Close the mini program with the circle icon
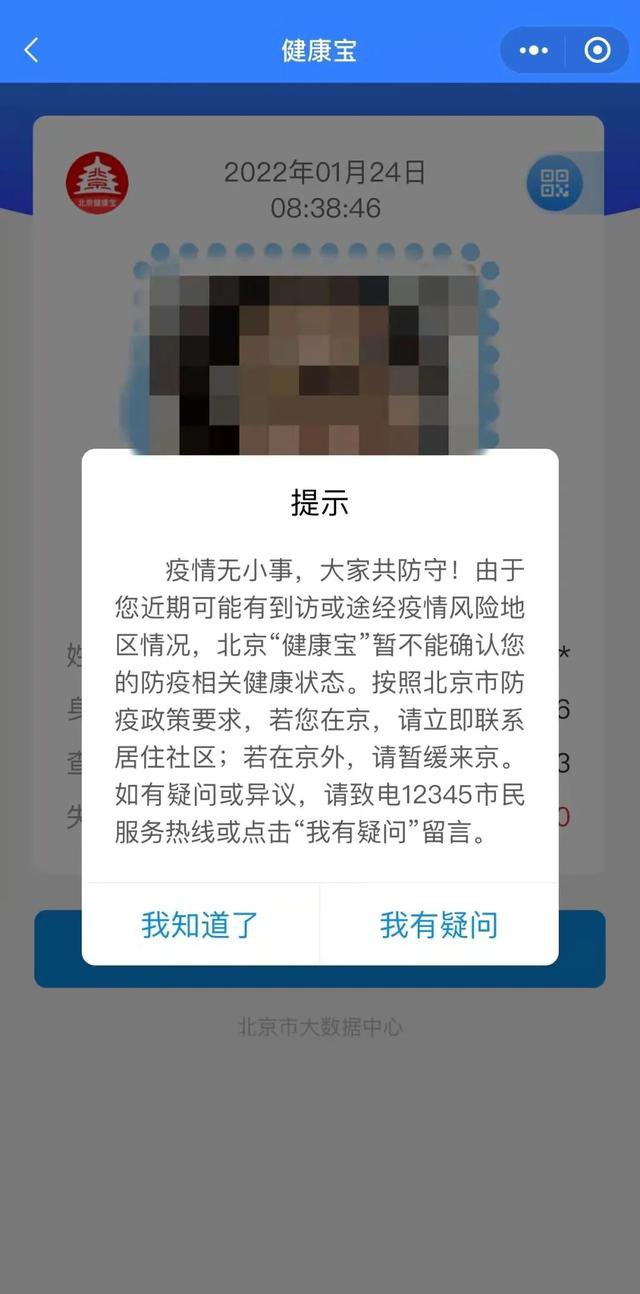Screen dimensions: 640x1294 pos(597,50)
